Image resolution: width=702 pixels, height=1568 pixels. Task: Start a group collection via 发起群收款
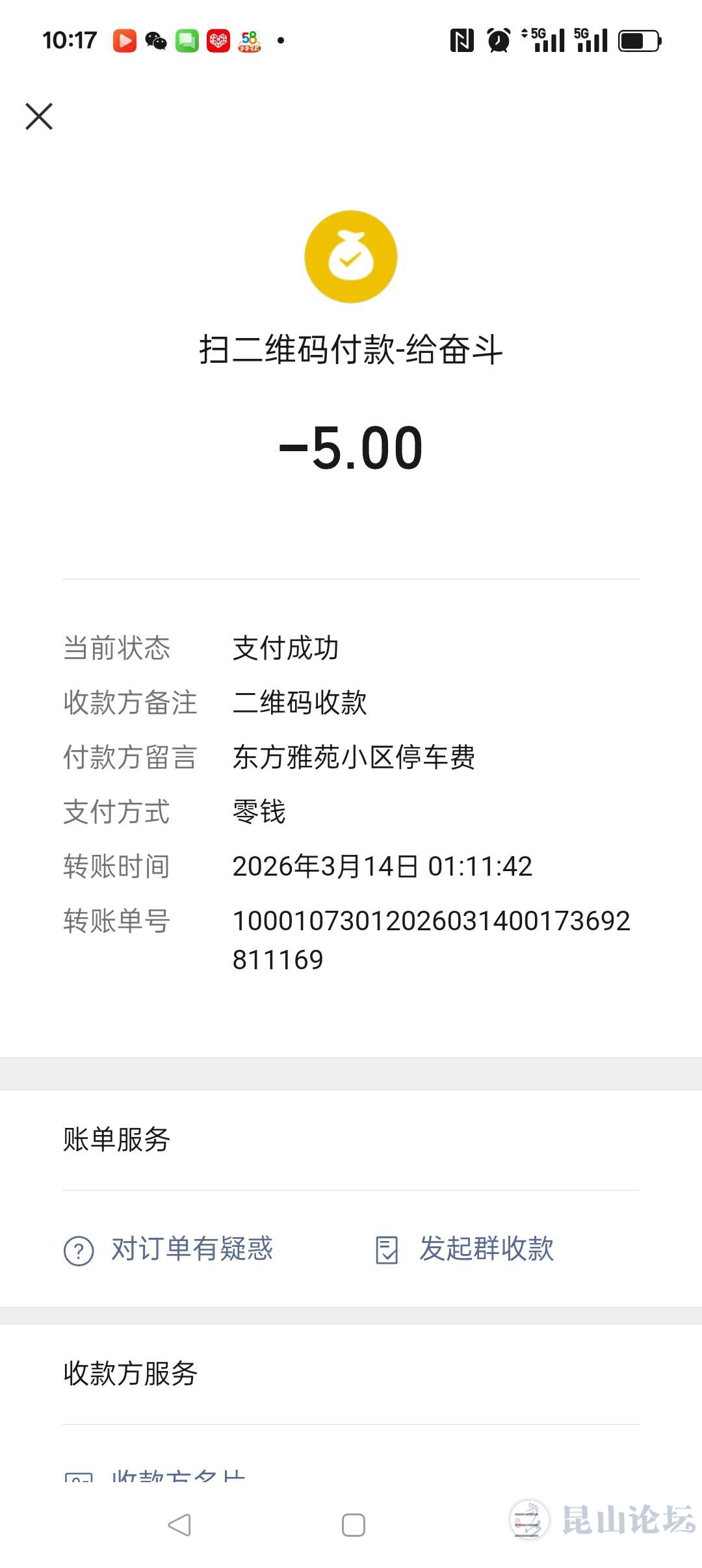[x=465, y=1249]
